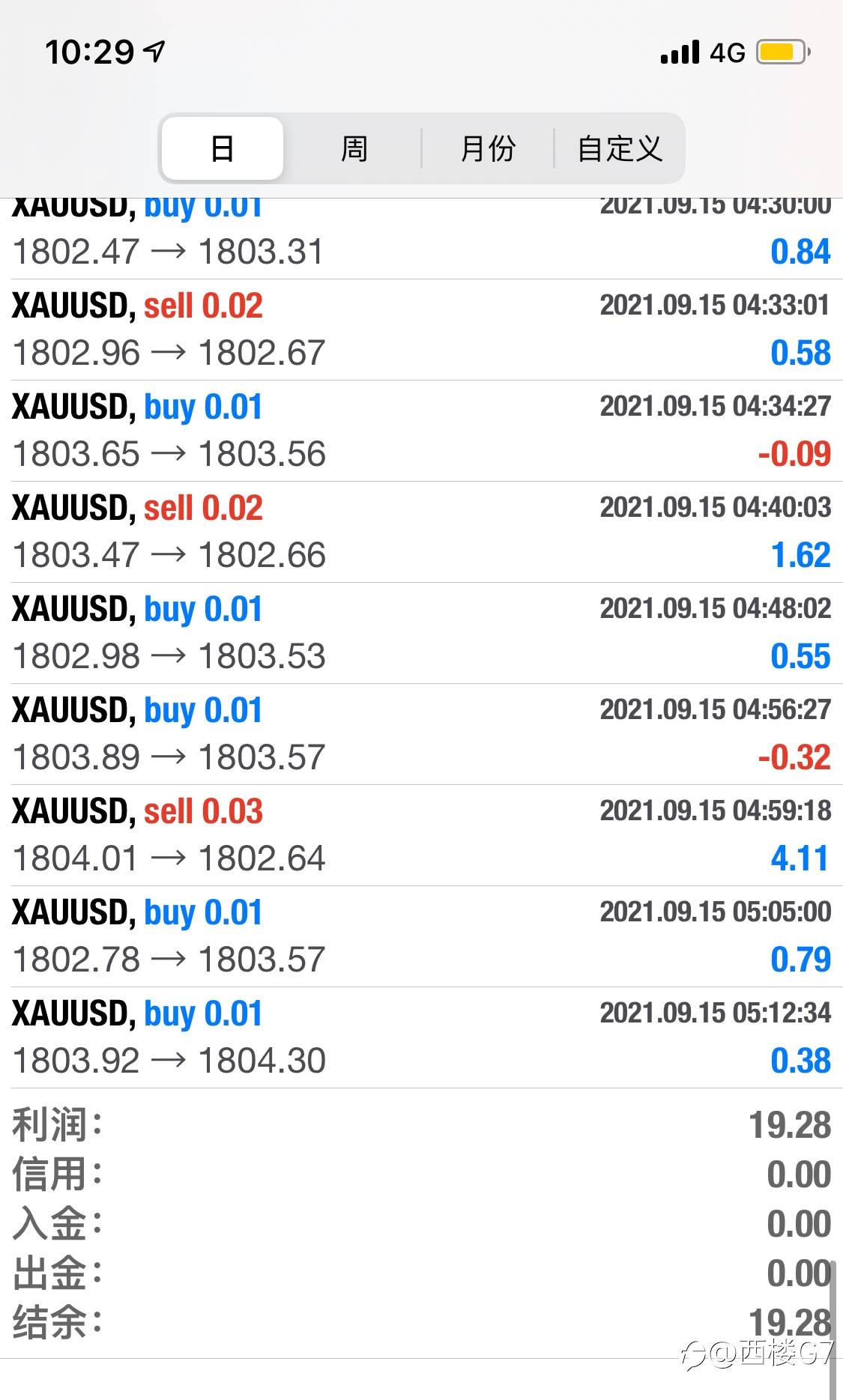Open the sell 0.03 trade with profit 4.11
This screenshot has height=1400, width=843.
tap(421, 835)
